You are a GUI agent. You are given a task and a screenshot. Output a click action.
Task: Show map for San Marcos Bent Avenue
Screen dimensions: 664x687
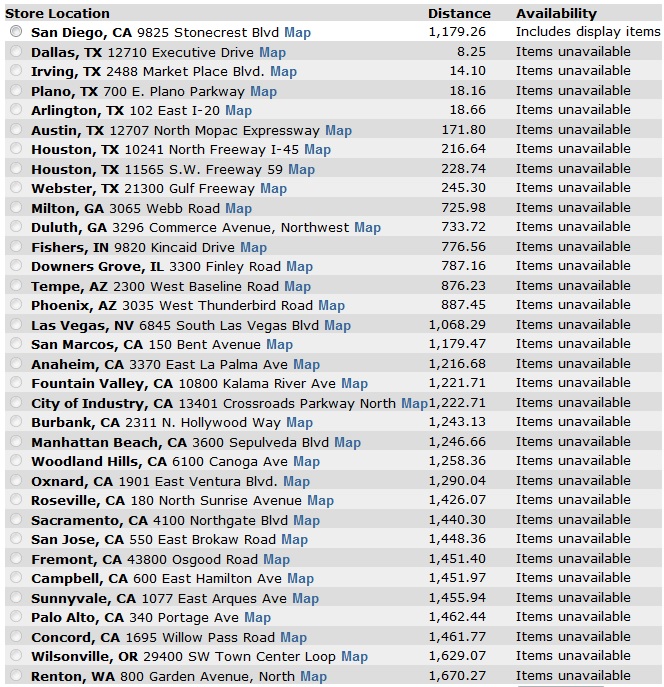[x=279, y=345]
